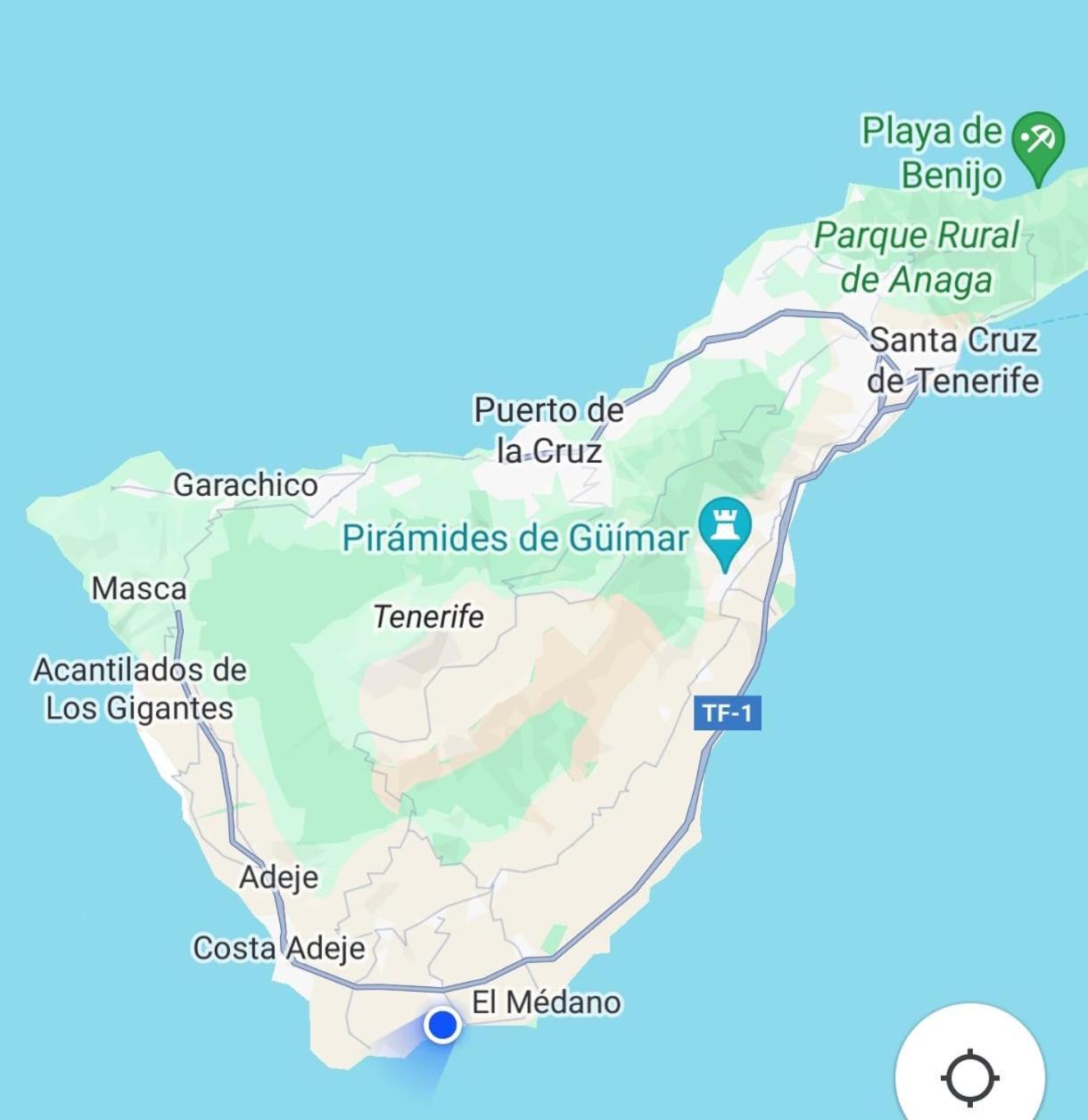This screenshot has width=1088, height=1120.
Task: Tap the blue current-location dot
Action: click(441, 1025)
